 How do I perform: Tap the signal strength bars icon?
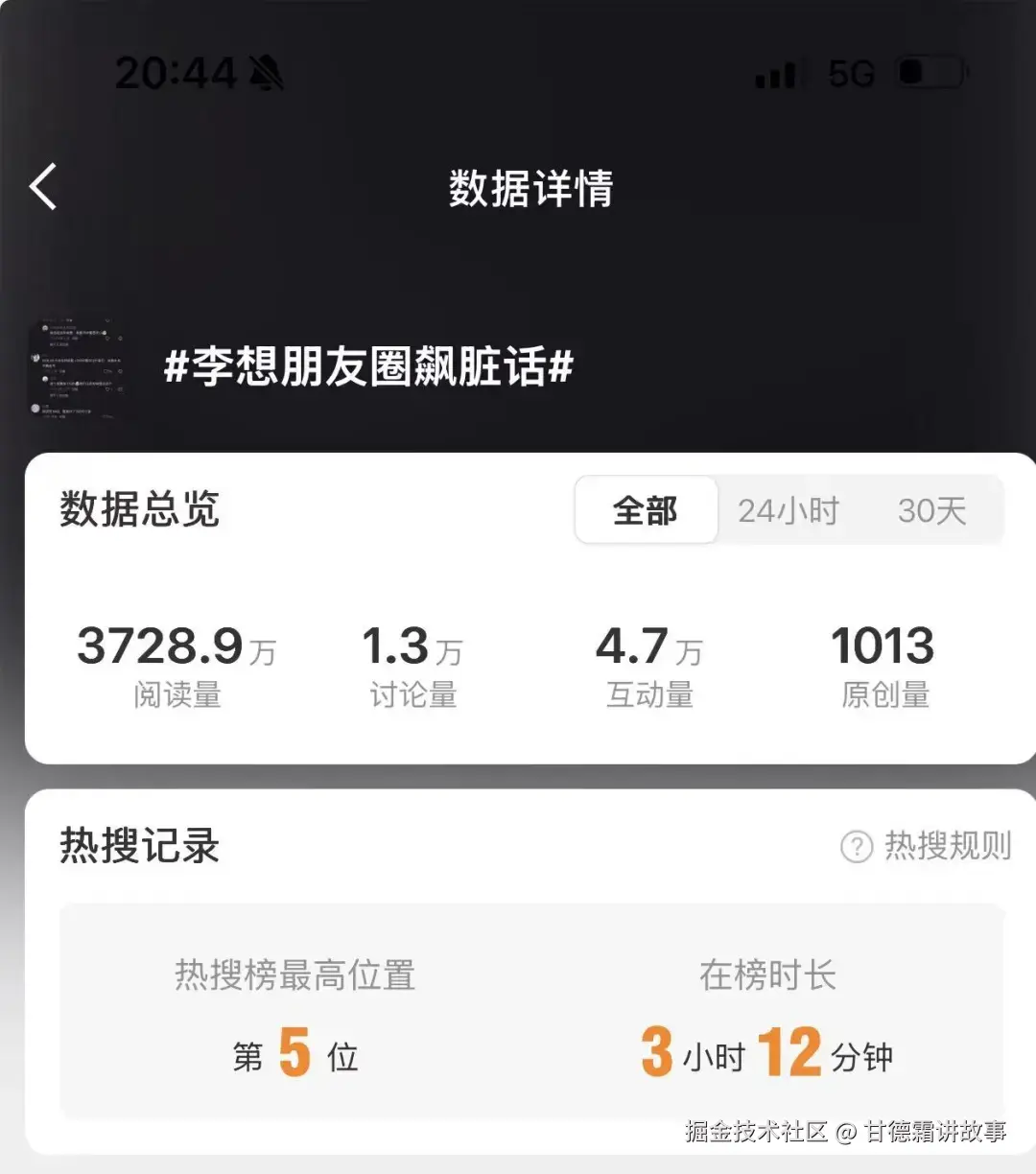pos(777,74)
